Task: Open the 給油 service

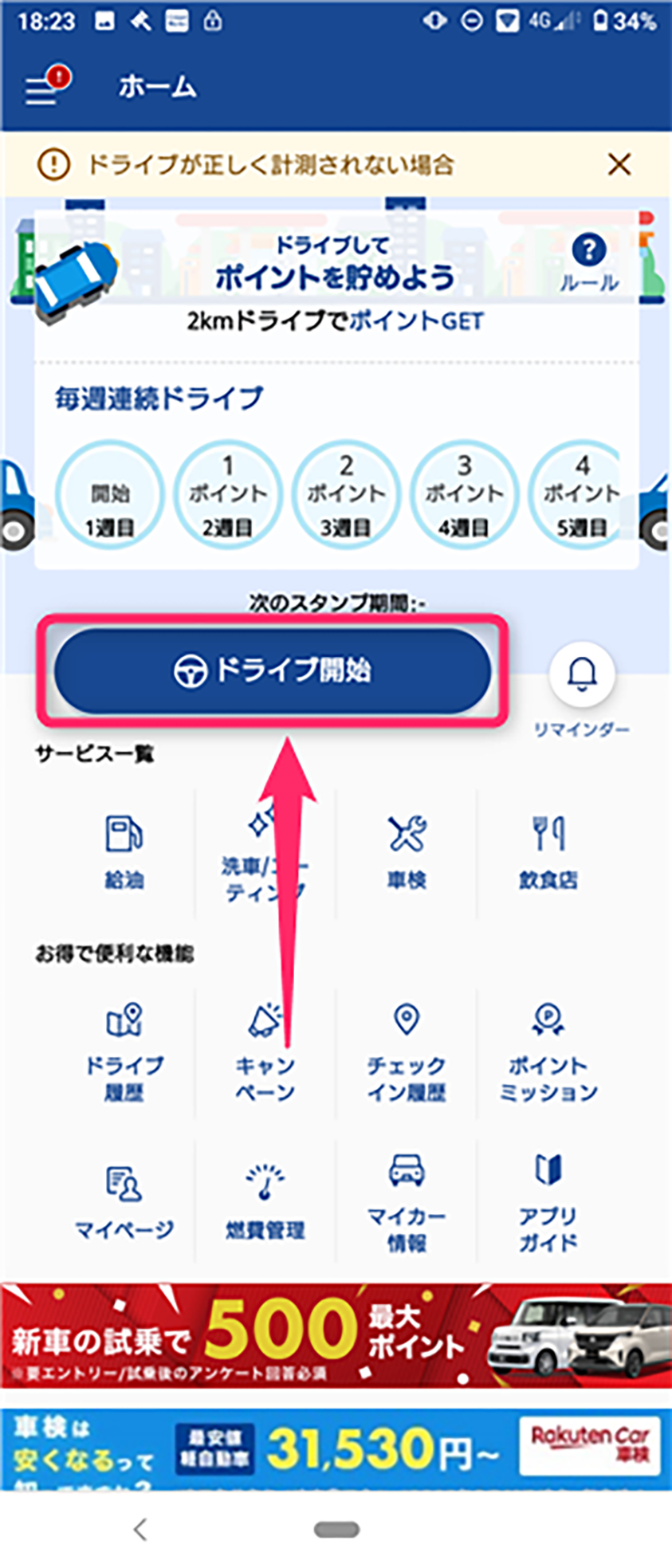Action: [124, 851]
